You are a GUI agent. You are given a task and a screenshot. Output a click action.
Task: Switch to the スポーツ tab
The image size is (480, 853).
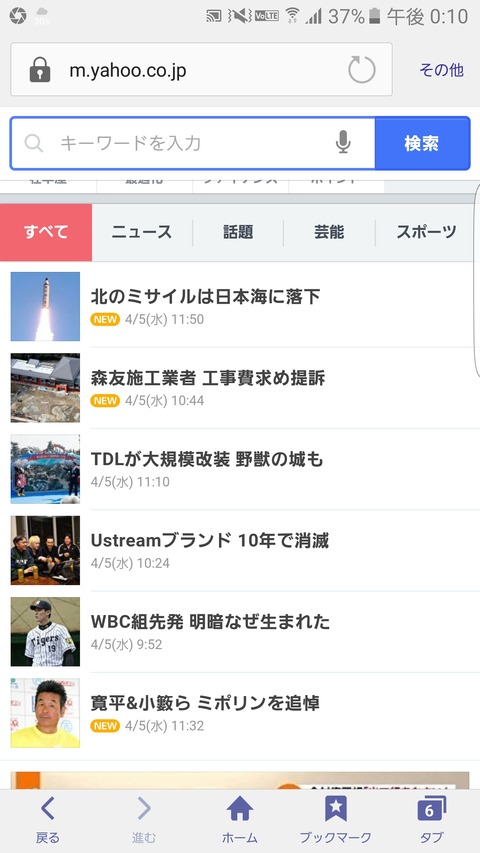pyautogui.click(x=426, y=232)
